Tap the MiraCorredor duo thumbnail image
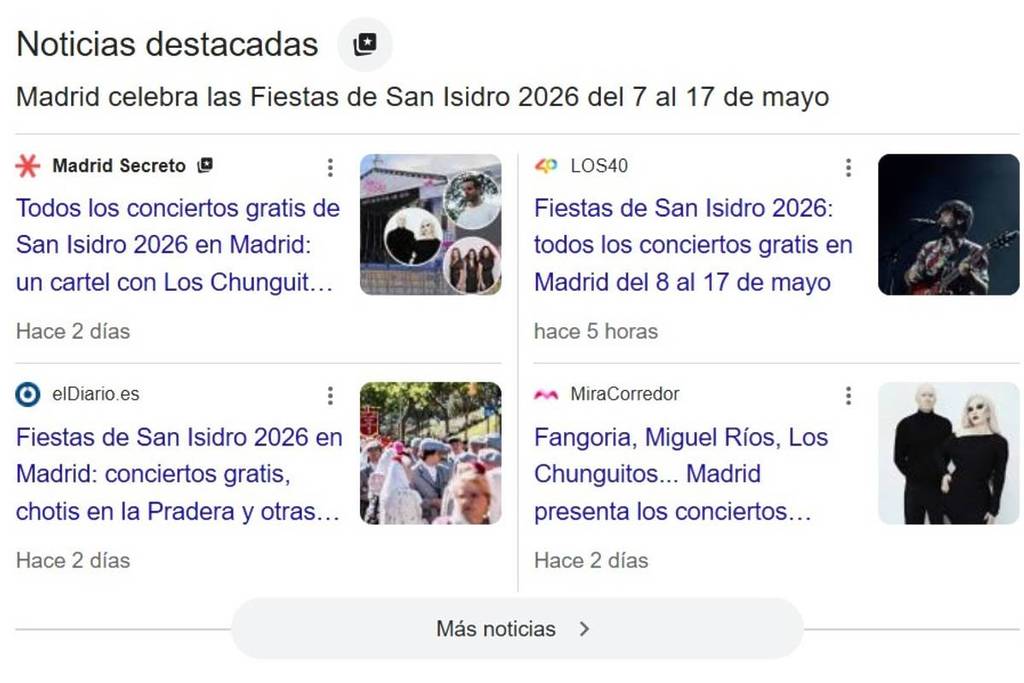 (948, 453)
